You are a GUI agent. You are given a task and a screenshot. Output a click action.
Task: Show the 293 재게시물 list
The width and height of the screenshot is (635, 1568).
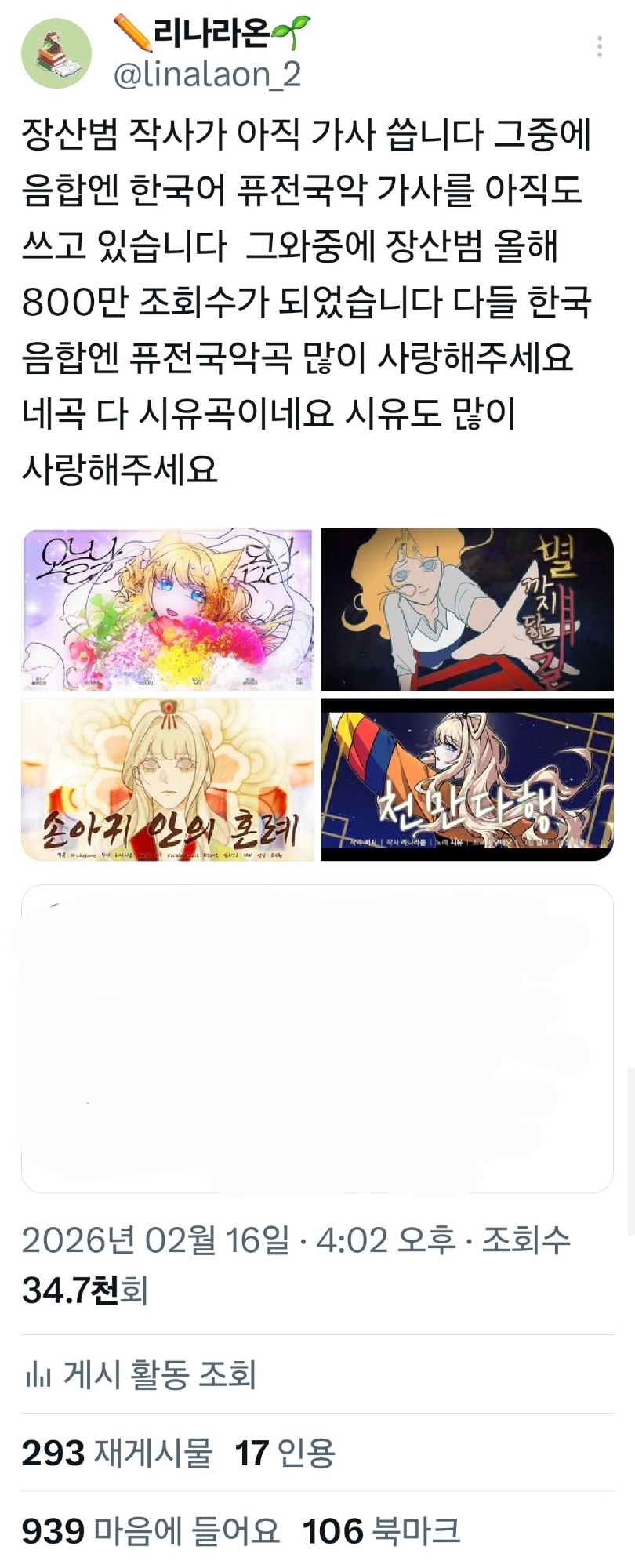(x=118, y=1453)
